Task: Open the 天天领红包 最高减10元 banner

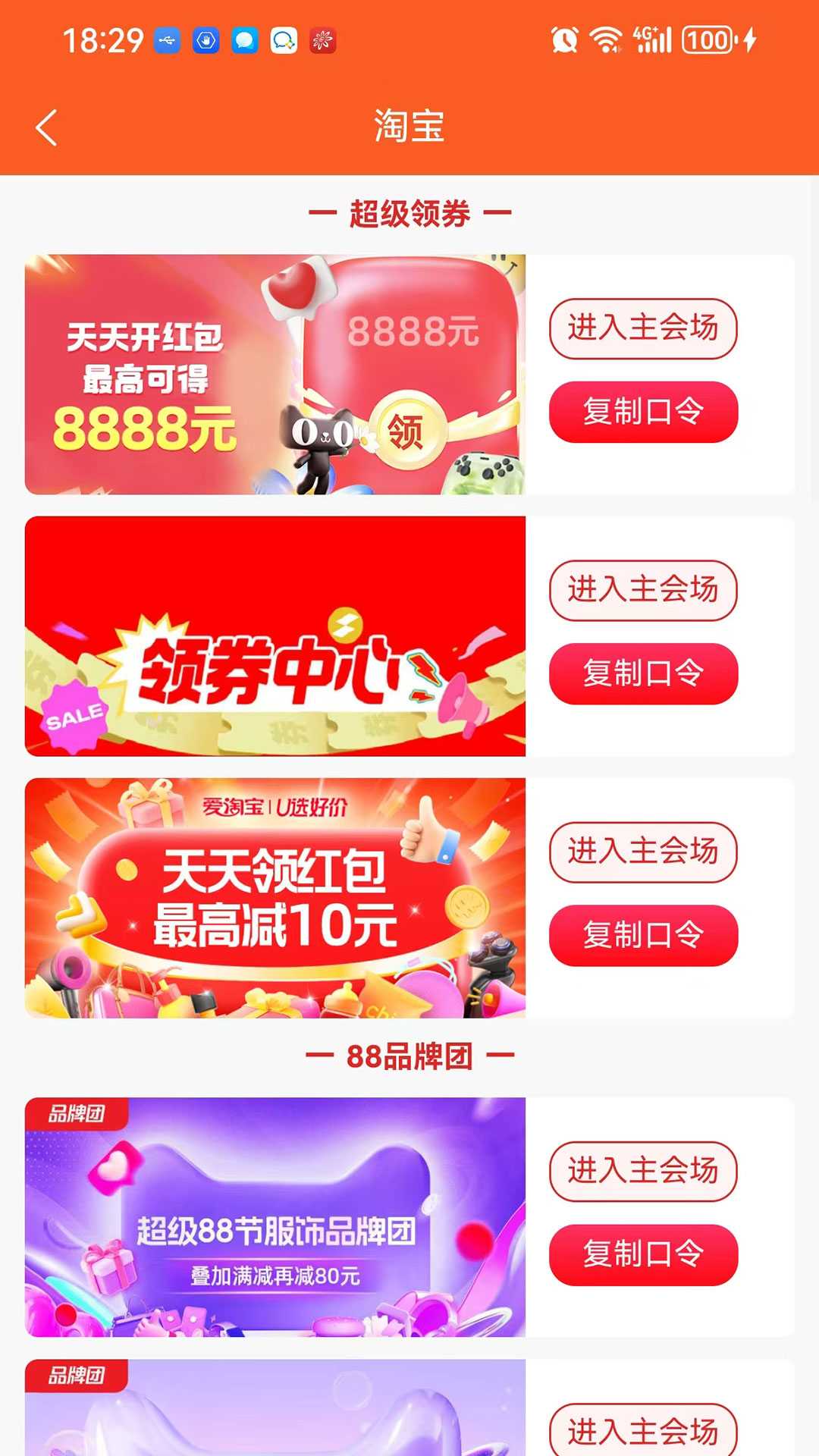Action: (x=275, y=898)
